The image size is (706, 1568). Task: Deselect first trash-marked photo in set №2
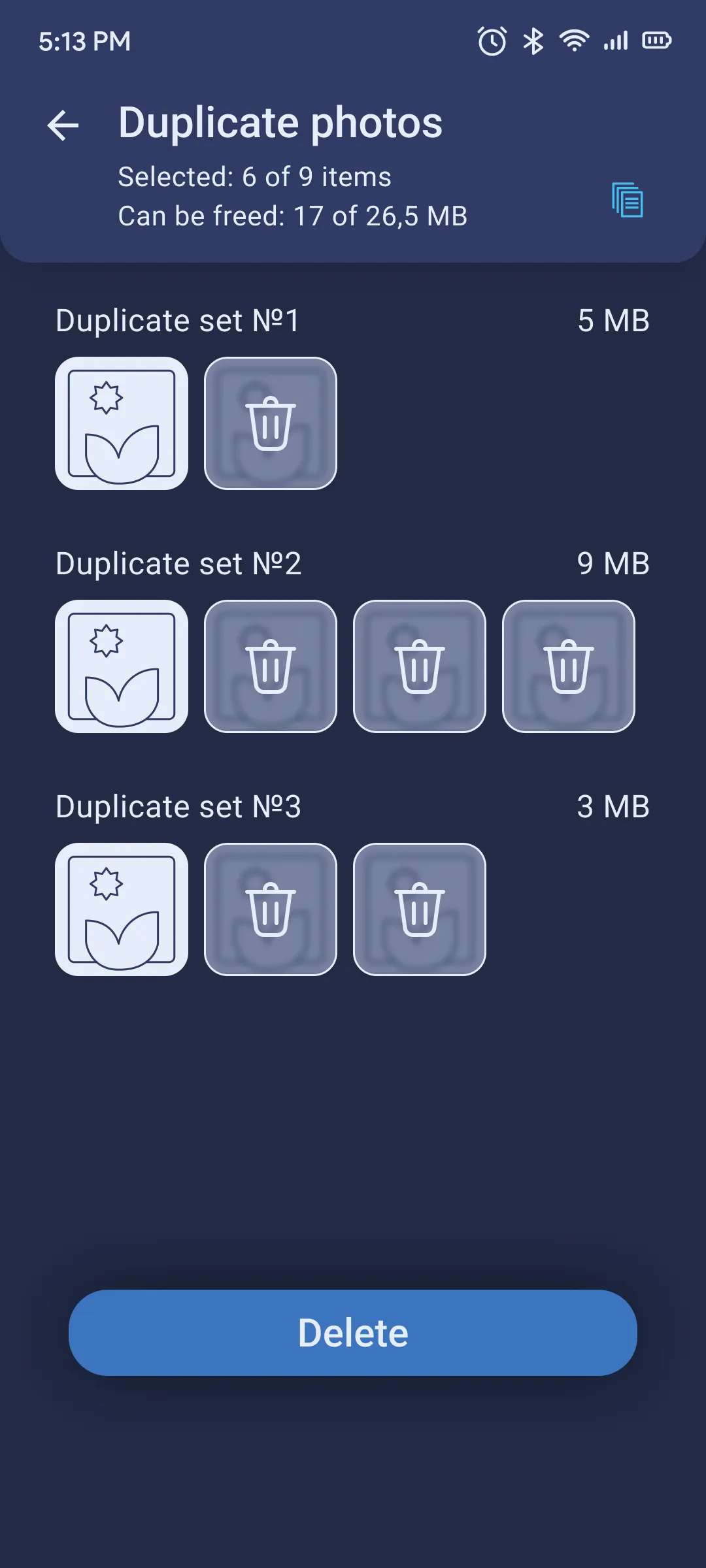(x=271, y=666)
